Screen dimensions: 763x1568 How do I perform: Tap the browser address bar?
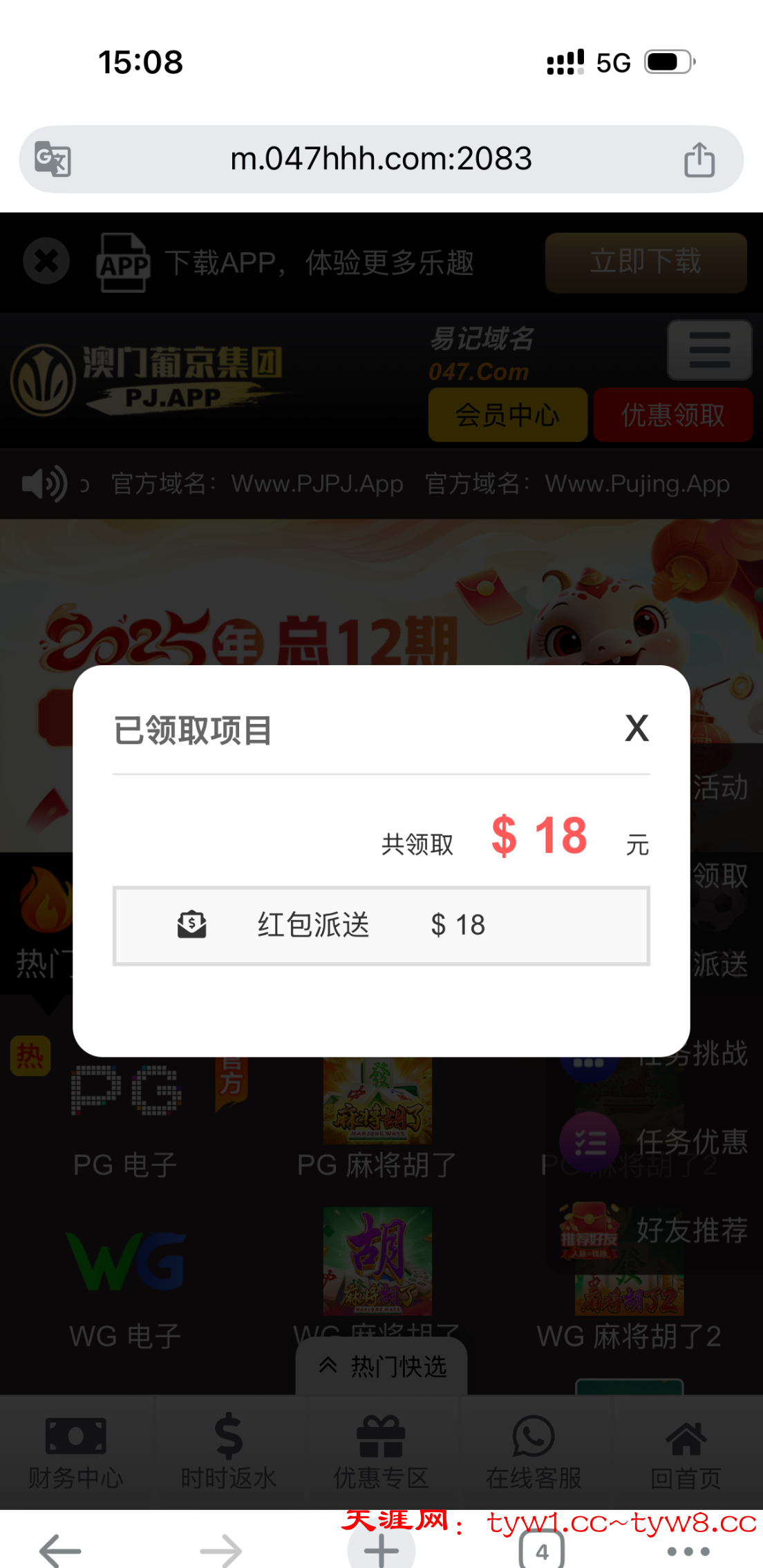tap(381, 159)
